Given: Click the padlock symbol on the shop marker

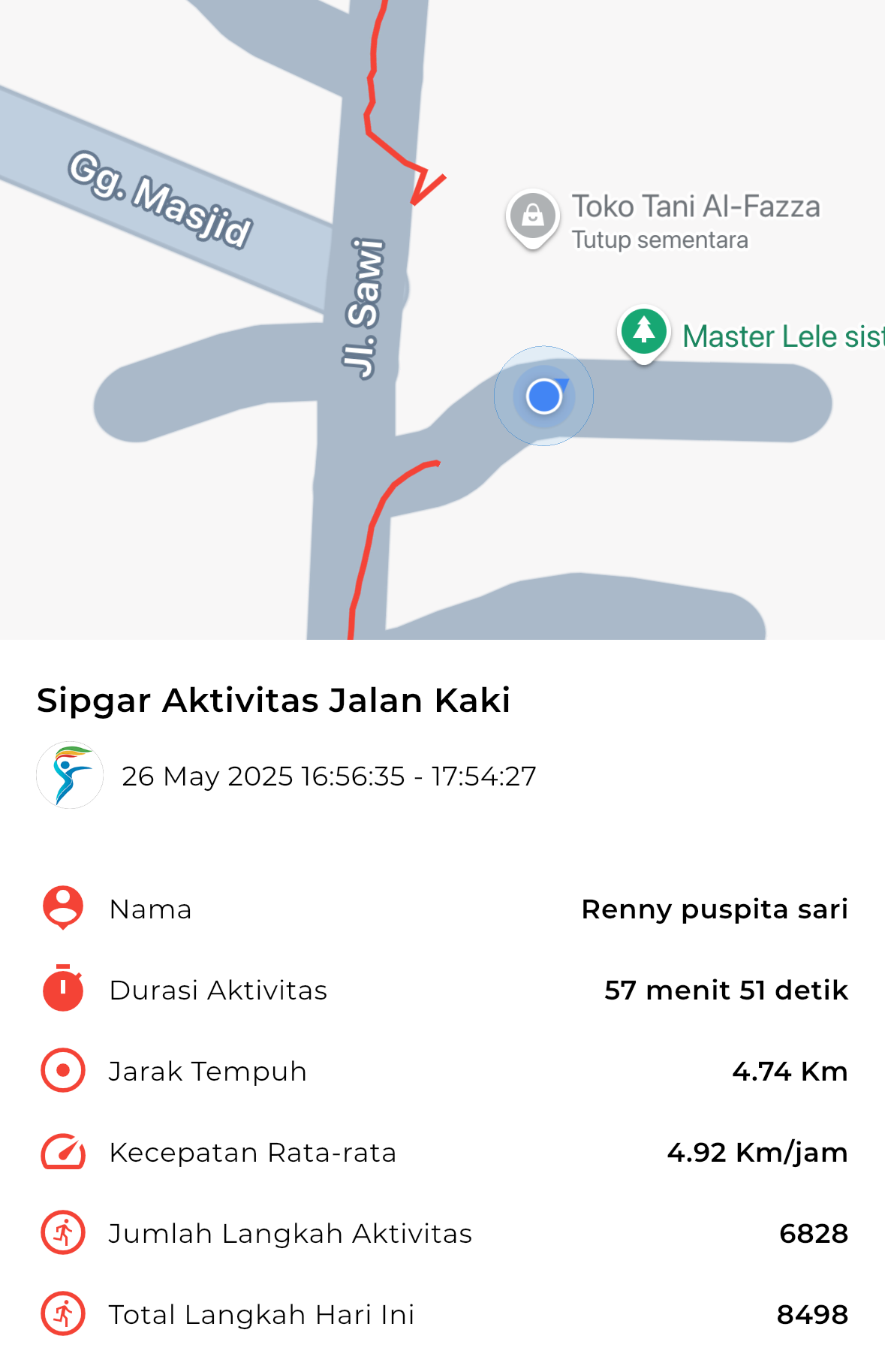Looking at the screenshot, I should click(x=533, y=216).
